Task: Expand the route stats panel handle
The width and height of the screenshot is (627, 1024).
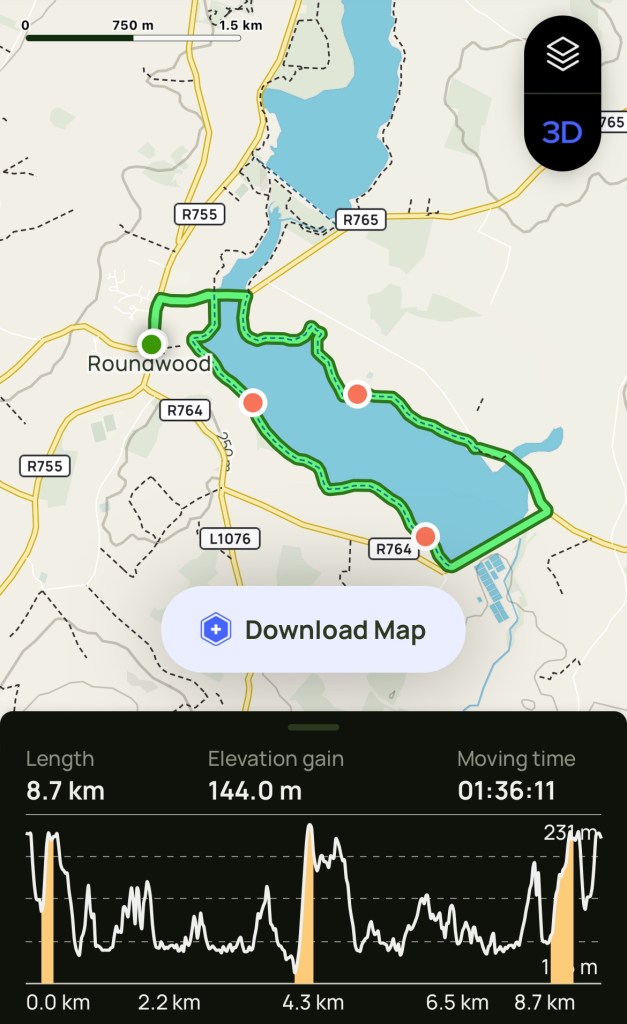Action: [x=313, y=727]
